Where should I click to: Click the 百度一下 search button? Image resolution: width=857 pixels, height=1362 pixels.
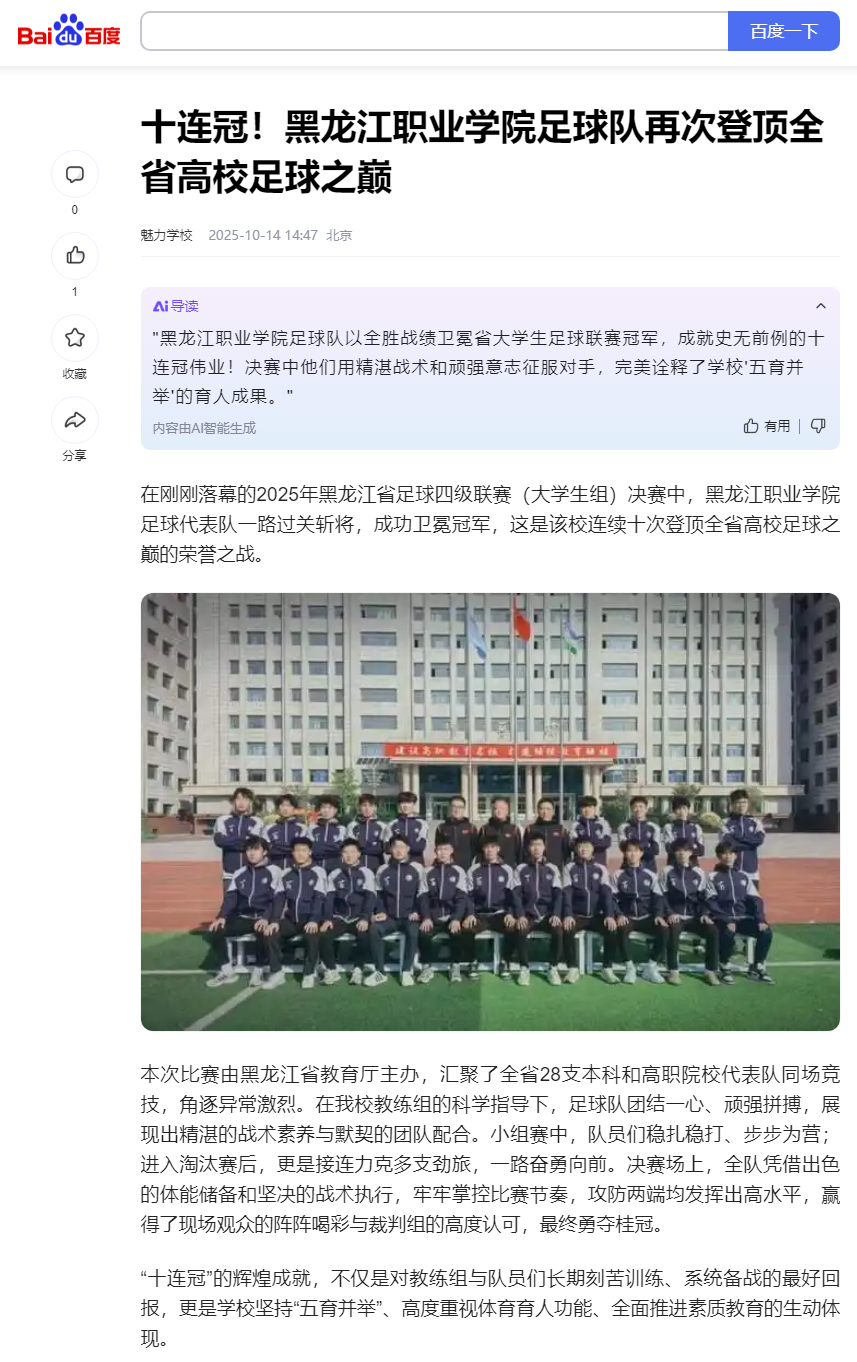point(783,31)
